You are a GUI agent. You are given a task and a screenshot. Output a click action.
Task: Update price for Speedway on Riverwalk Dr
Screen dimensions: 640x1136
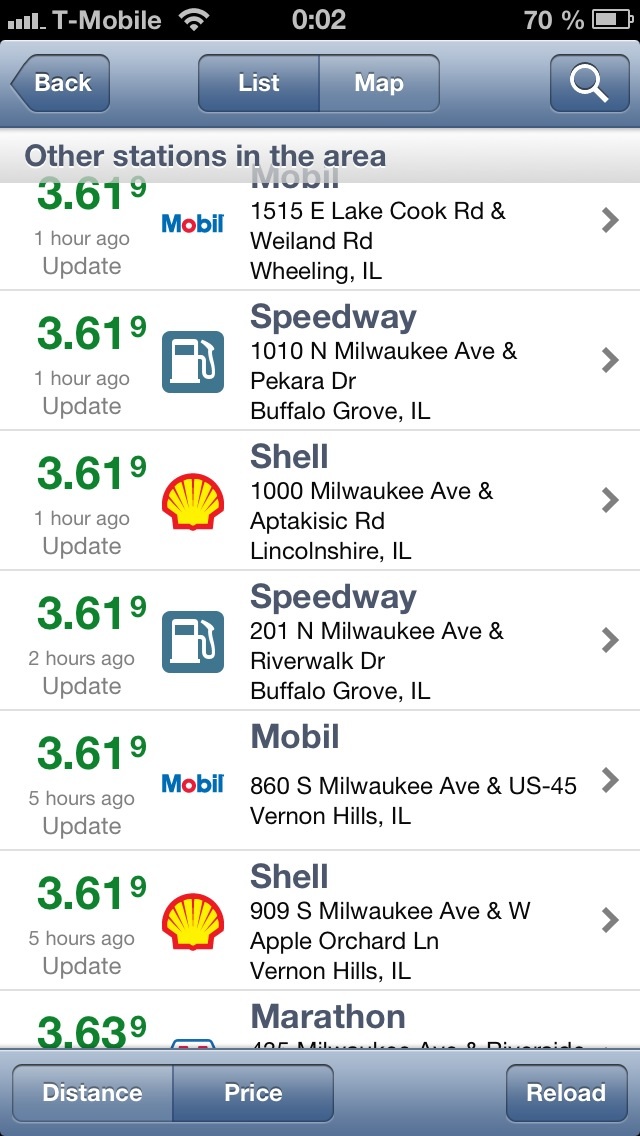pyautogui.click(x=82, y=686)
